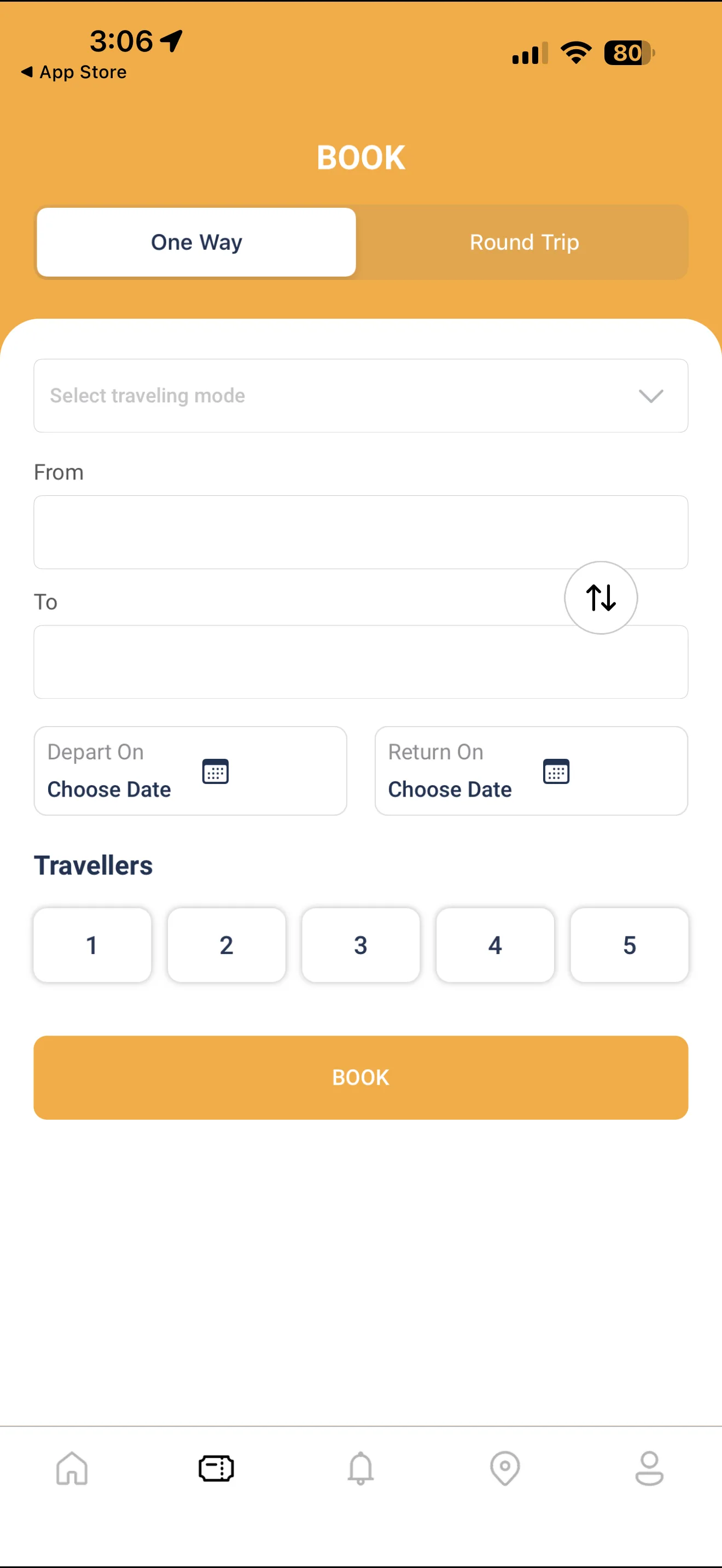Screen dimensions: 722x1568
Task: Open the traveling mode chevron arrow
Action: [x=650, y=396]
